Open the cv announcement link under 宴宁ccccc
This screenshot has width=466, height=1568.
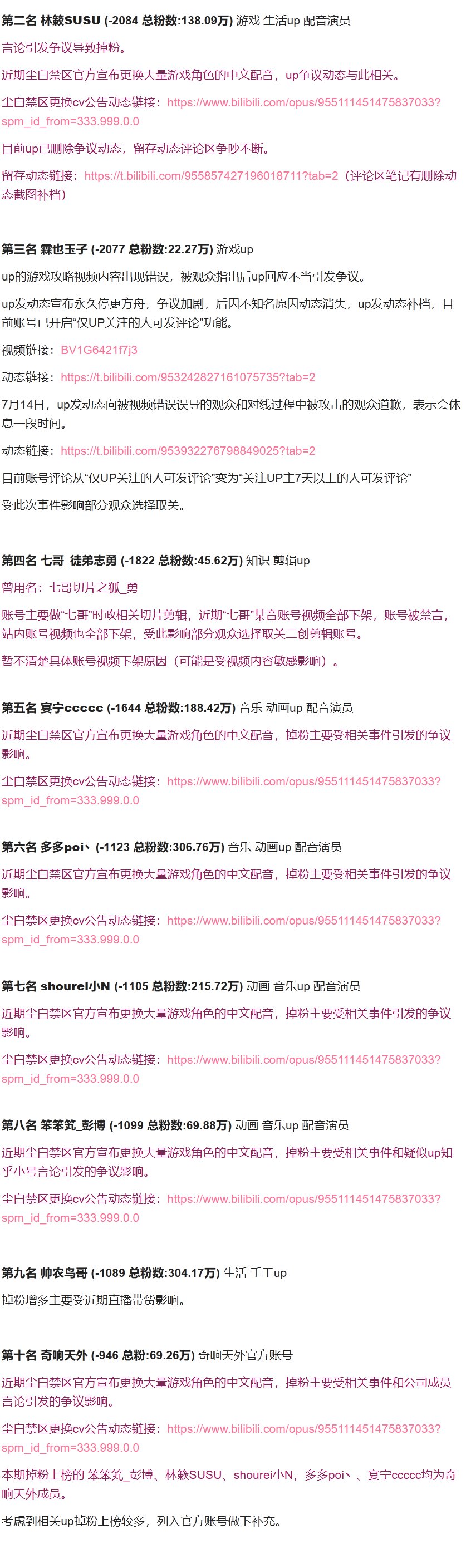tap(303, 781)
